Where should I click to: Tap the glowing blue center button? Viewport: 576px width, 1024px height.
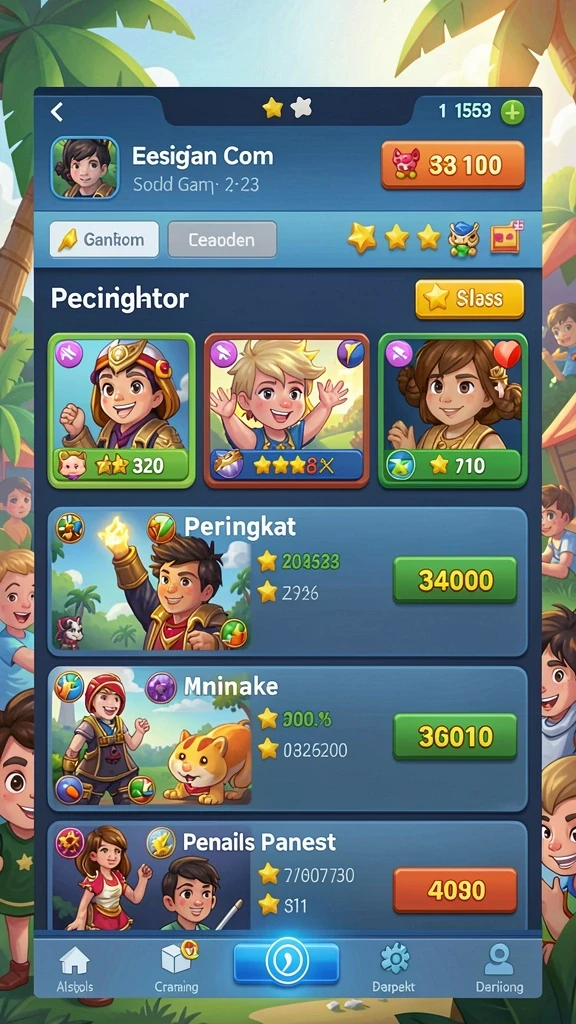point(287,963)
